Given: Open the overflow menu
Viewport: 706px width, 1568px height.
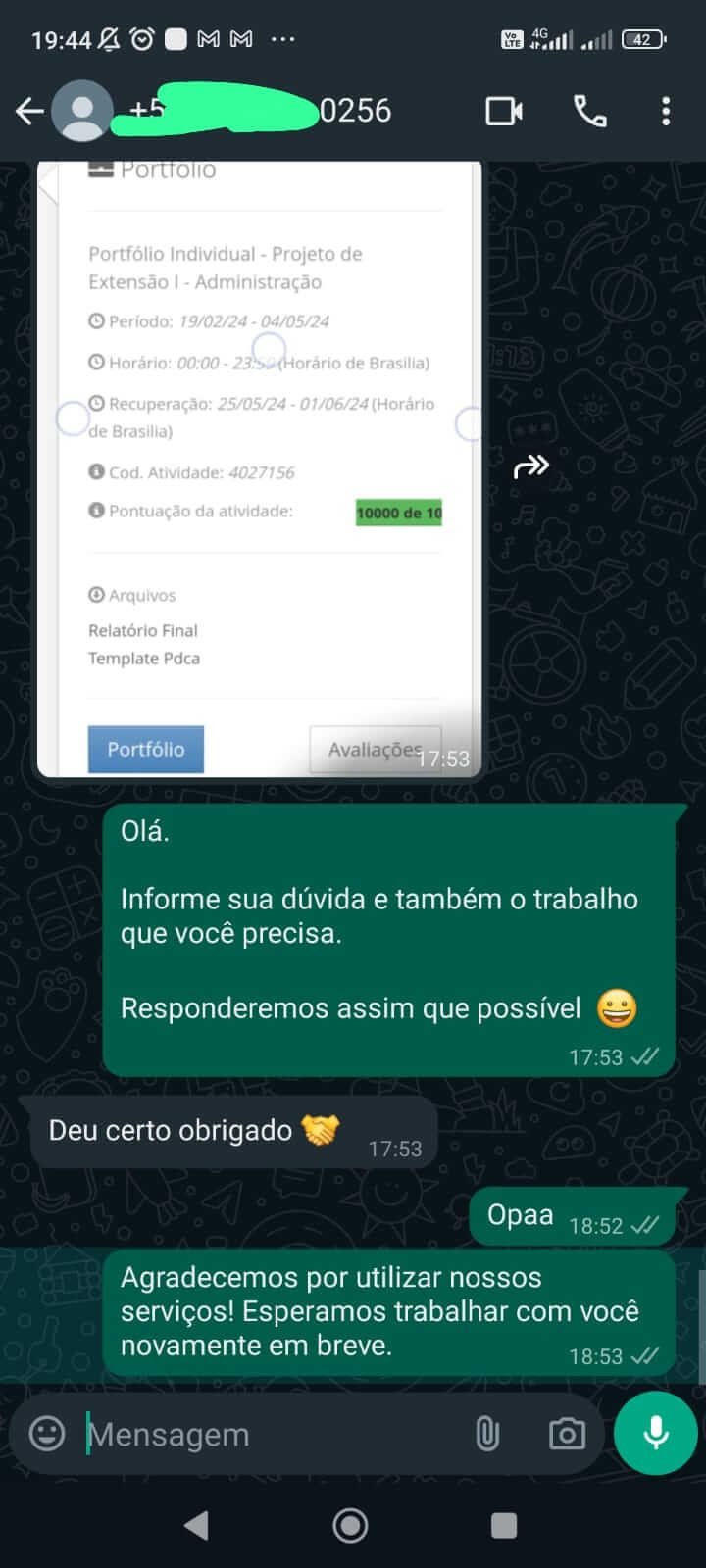Looking at the screenshot, I should (666, 112).
